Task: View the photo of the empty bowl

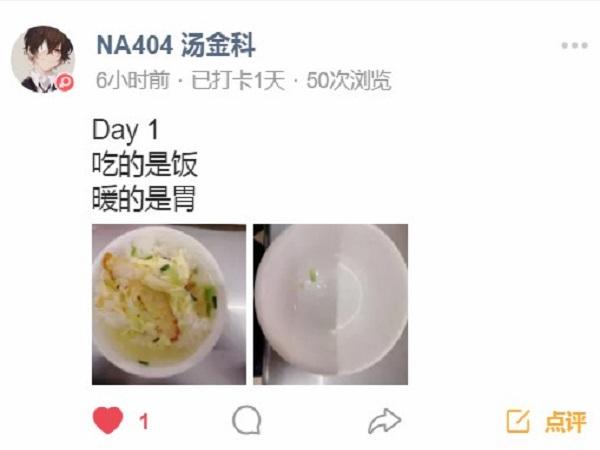Action: [x=330, y=304]
